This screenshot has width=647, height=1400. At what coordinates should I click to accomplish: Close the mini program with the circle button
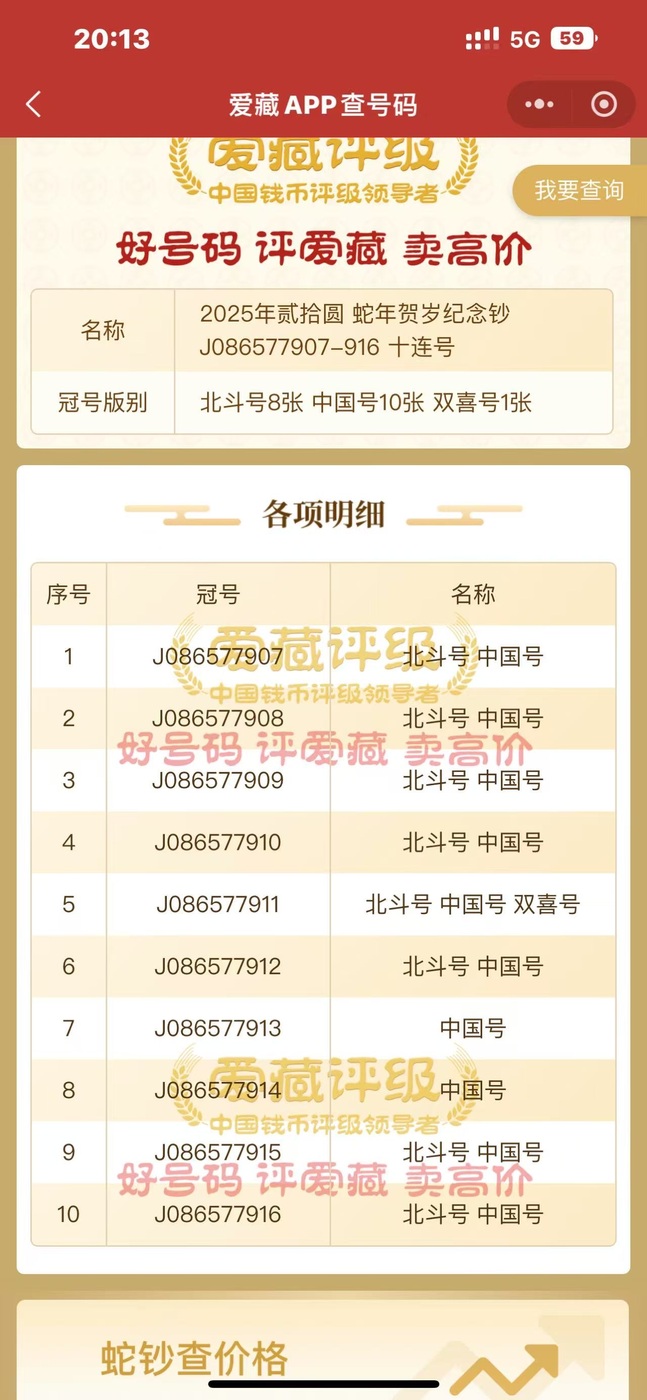coord(604,104)
